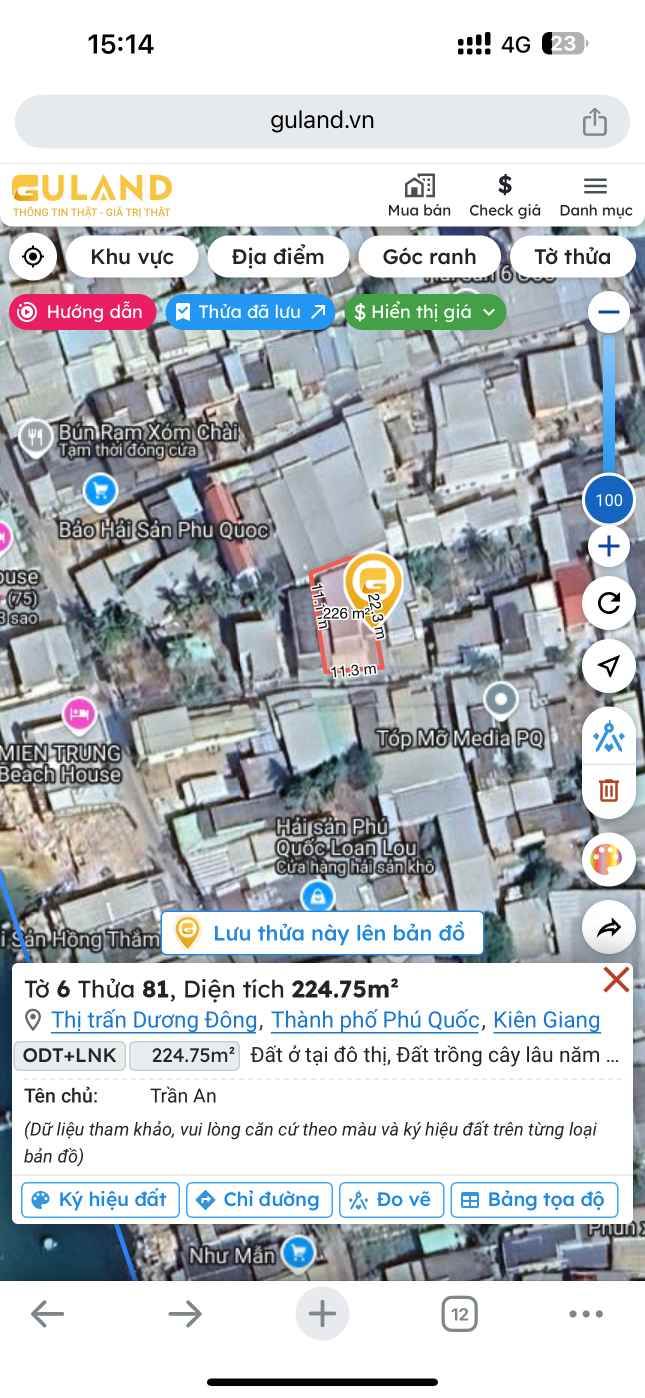Open Mua bán section
Viewport: 645px width, 1398px height.
point(419,195)
